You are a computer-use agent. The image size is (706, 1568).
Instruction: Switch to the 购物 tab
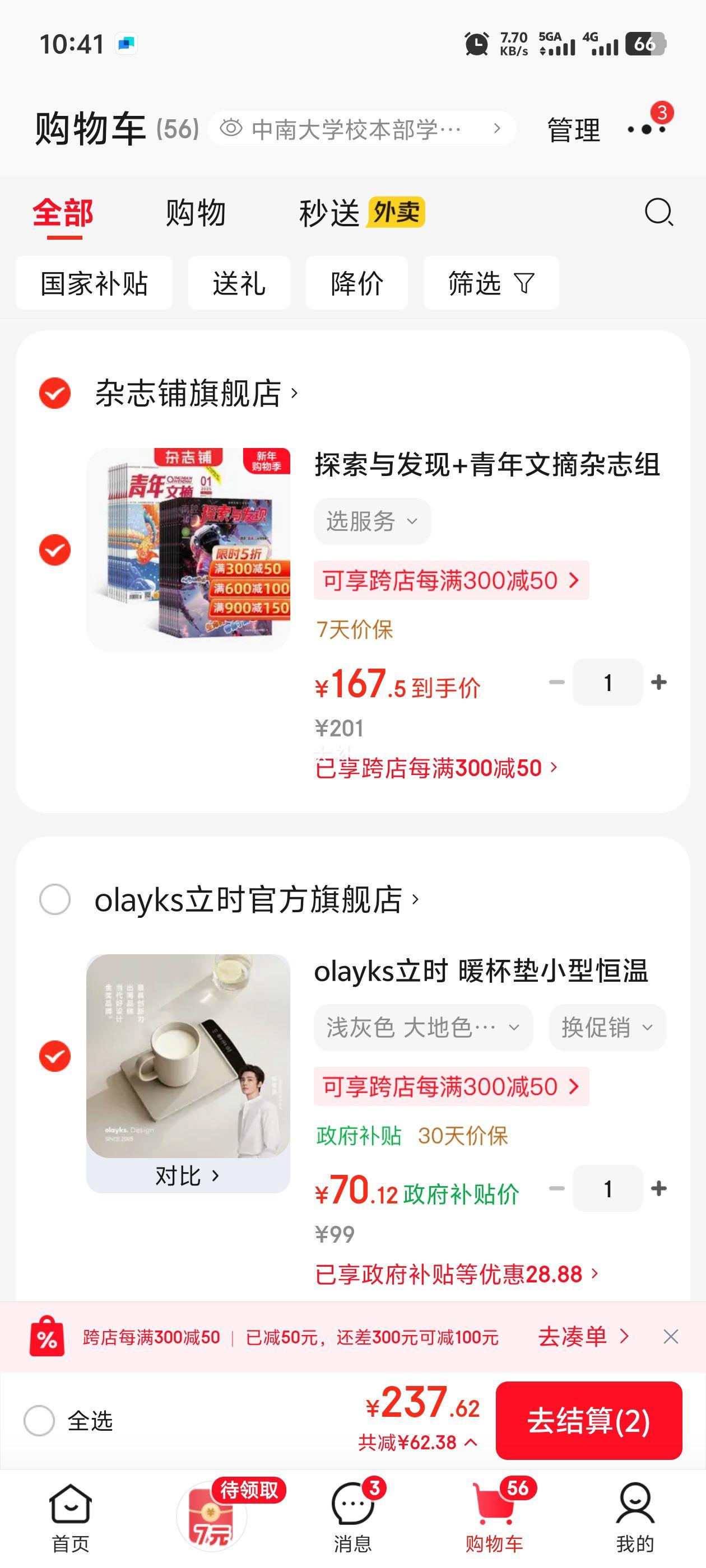[x=194, y=213]
